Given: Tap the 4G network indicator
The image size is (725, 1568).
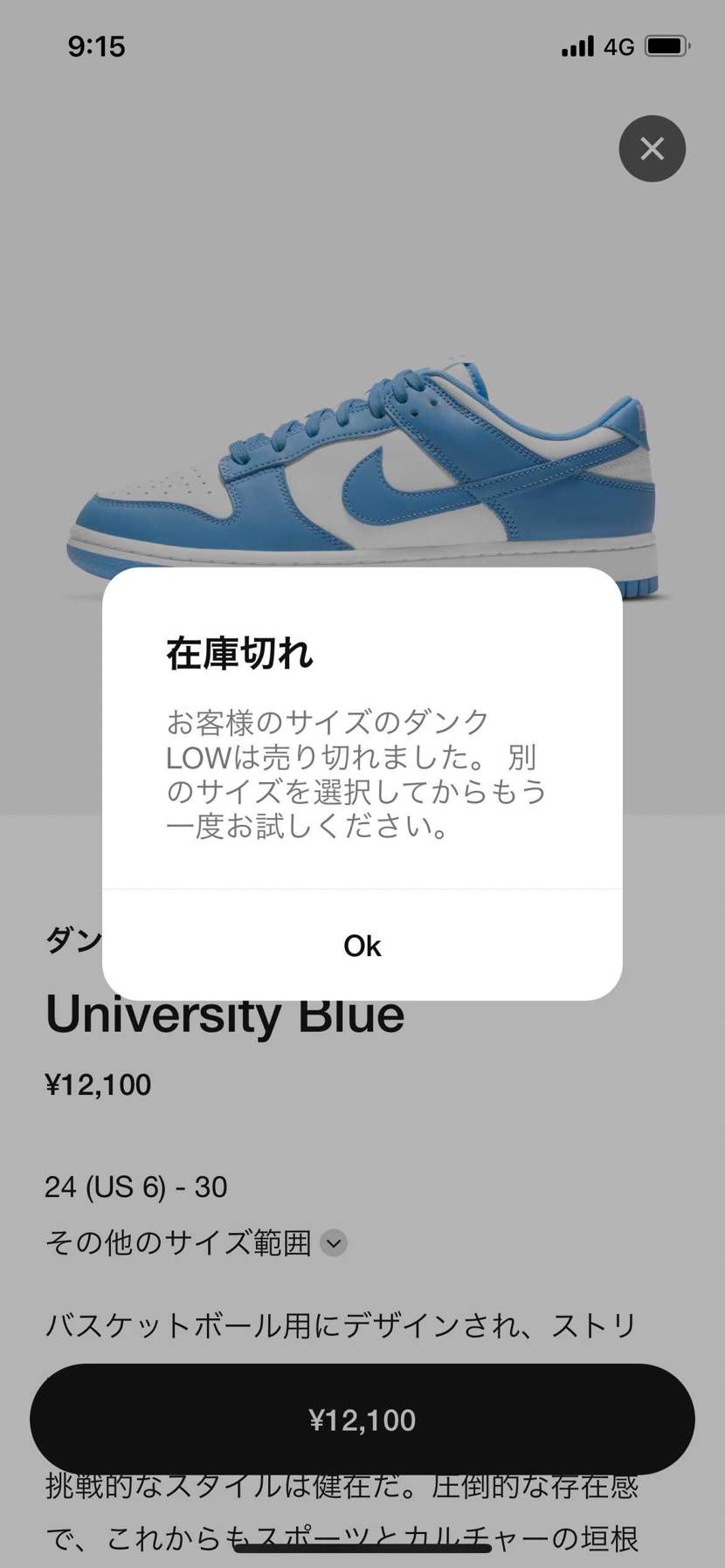Looking at the screenshot, I should pos(620,46).
